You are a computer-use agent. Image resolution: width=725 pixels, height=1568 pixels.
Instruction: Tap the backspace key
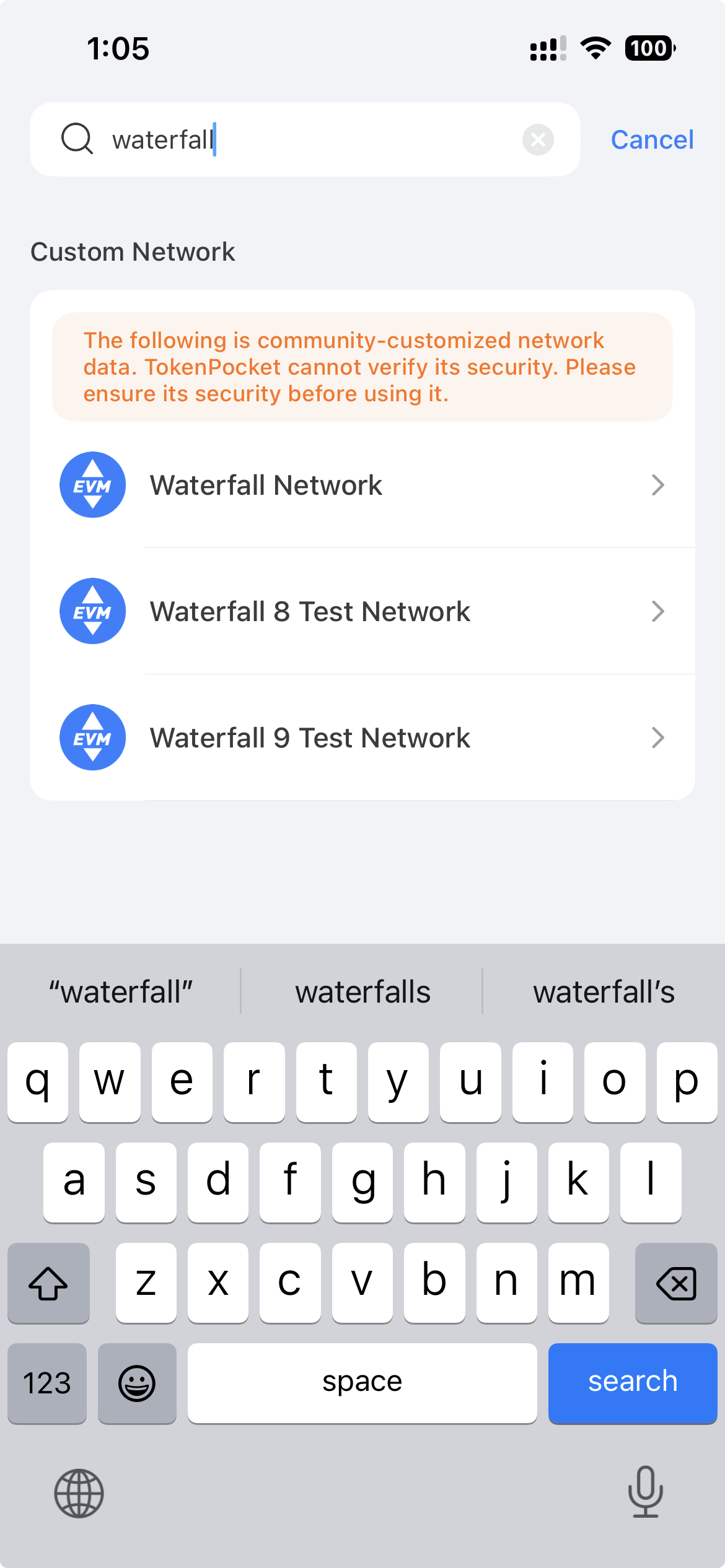(x=675, y=1283)
